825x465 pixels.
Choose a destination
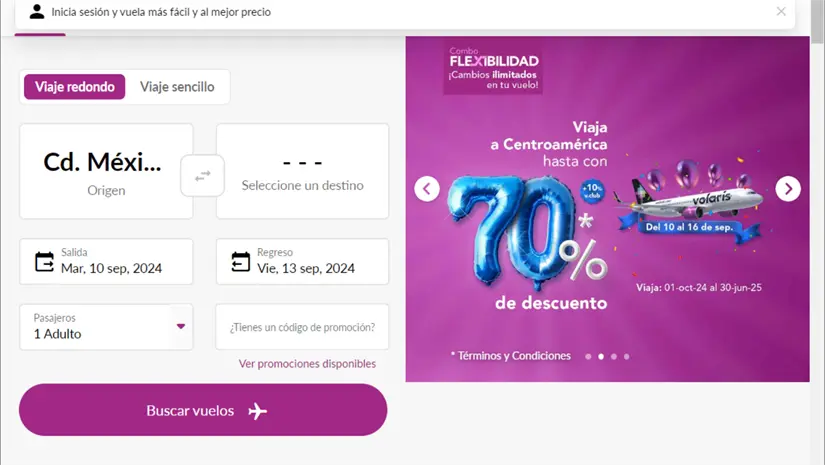pyautogui.click(x=302, y=171)
